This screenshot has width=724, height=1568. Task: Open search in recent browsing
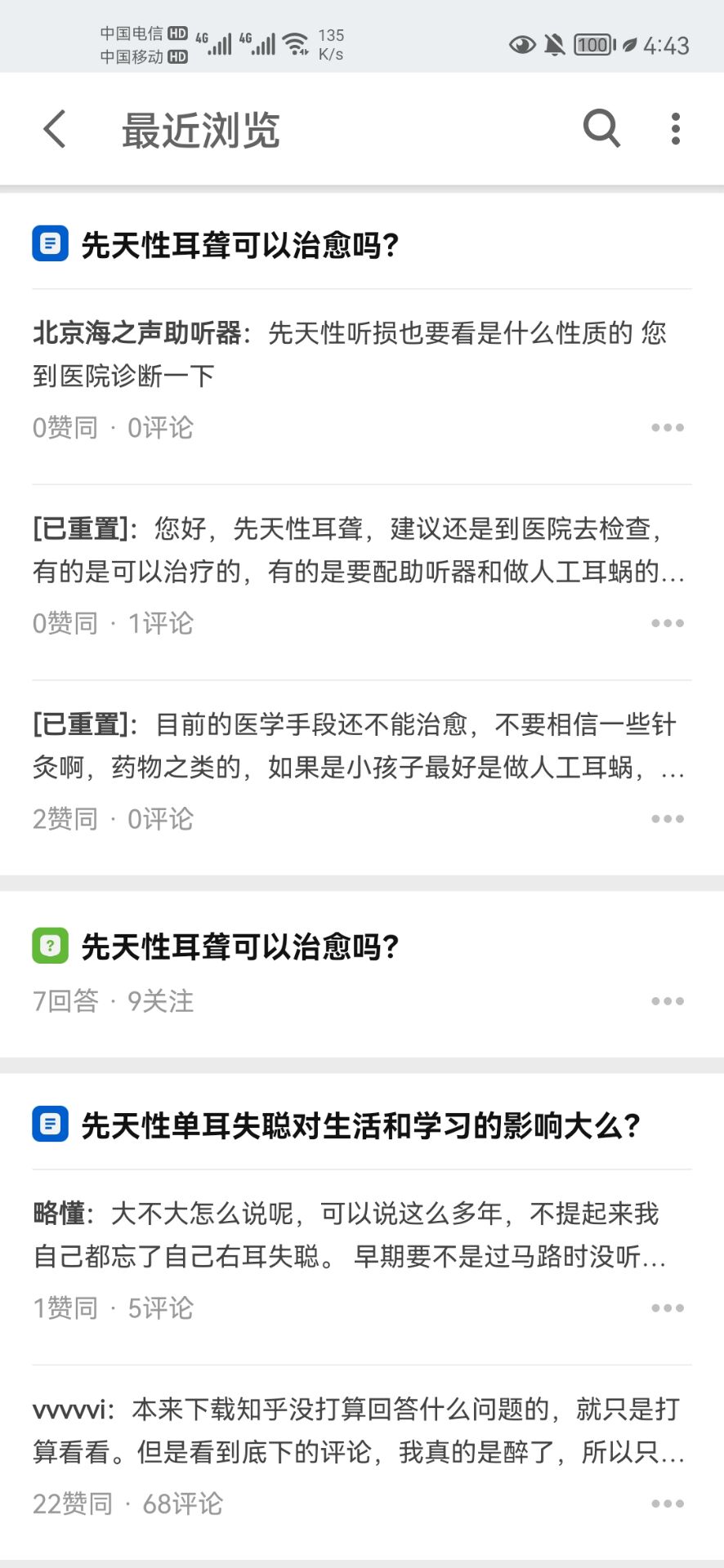click(601, 129)
